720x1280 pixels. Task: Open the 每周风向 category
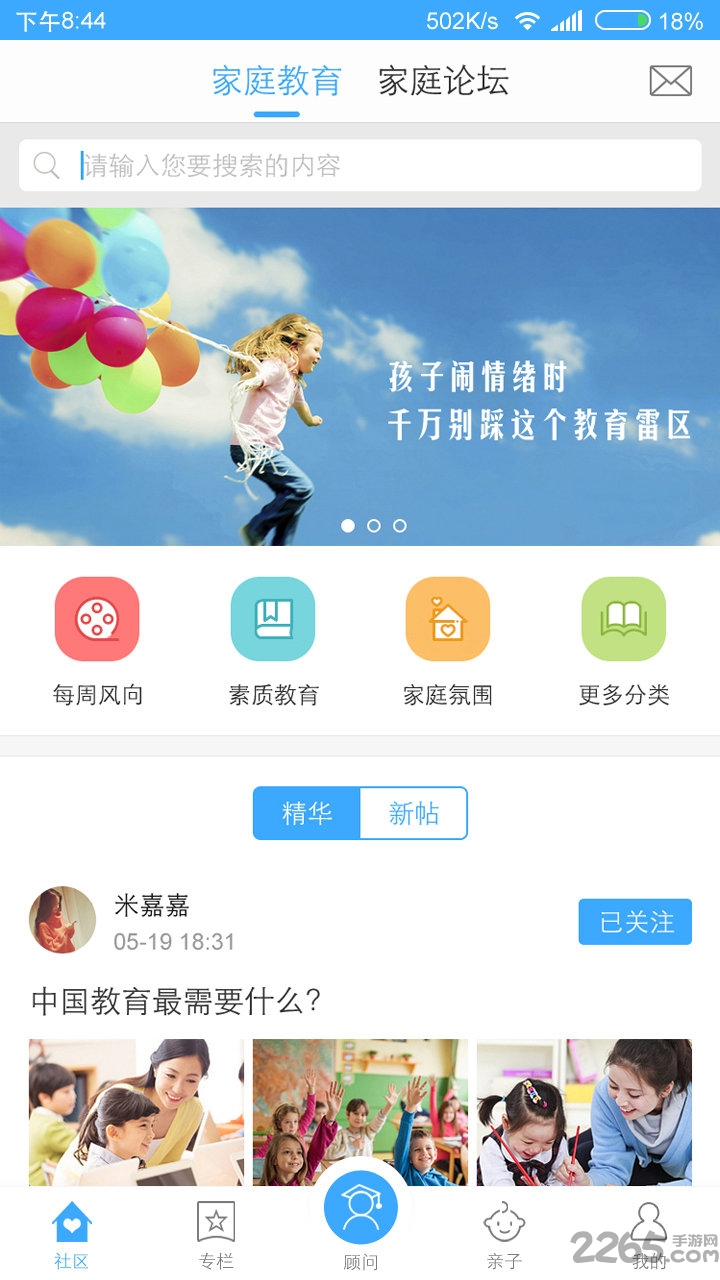97,640
